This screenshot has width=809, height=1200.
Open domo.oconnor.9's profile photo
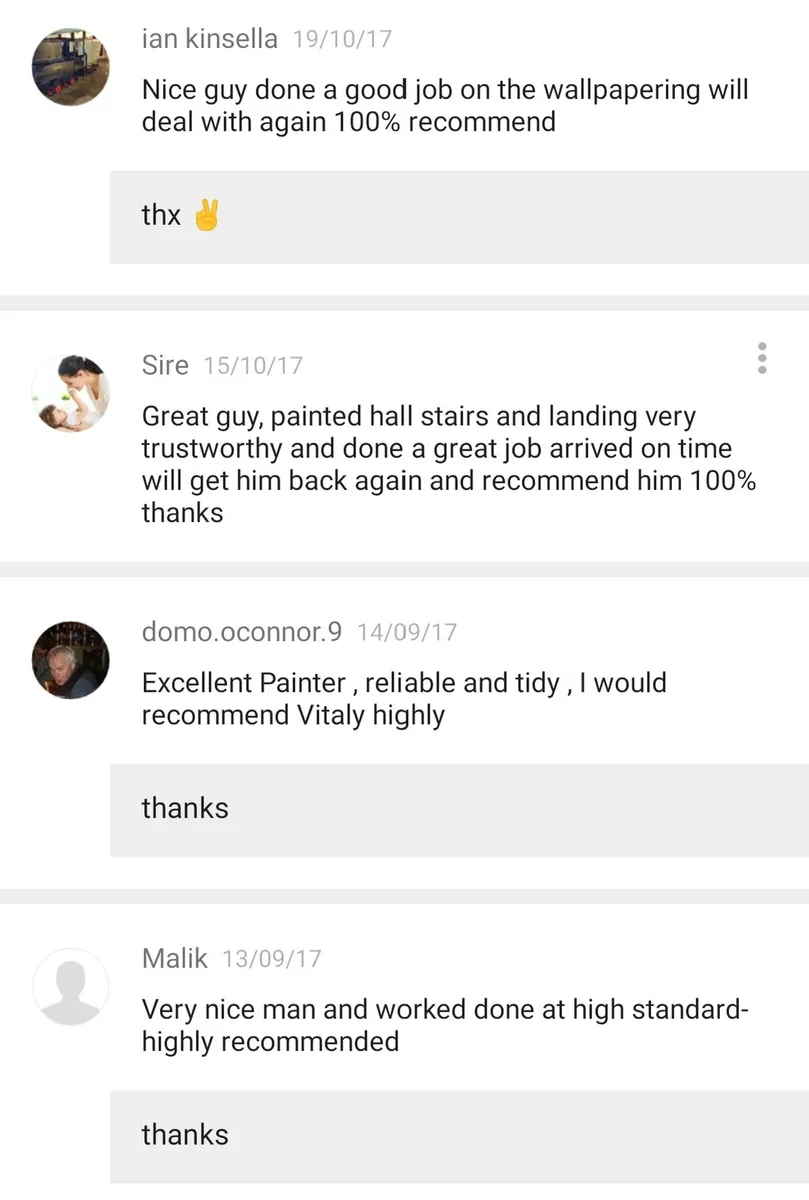[70, 660]
